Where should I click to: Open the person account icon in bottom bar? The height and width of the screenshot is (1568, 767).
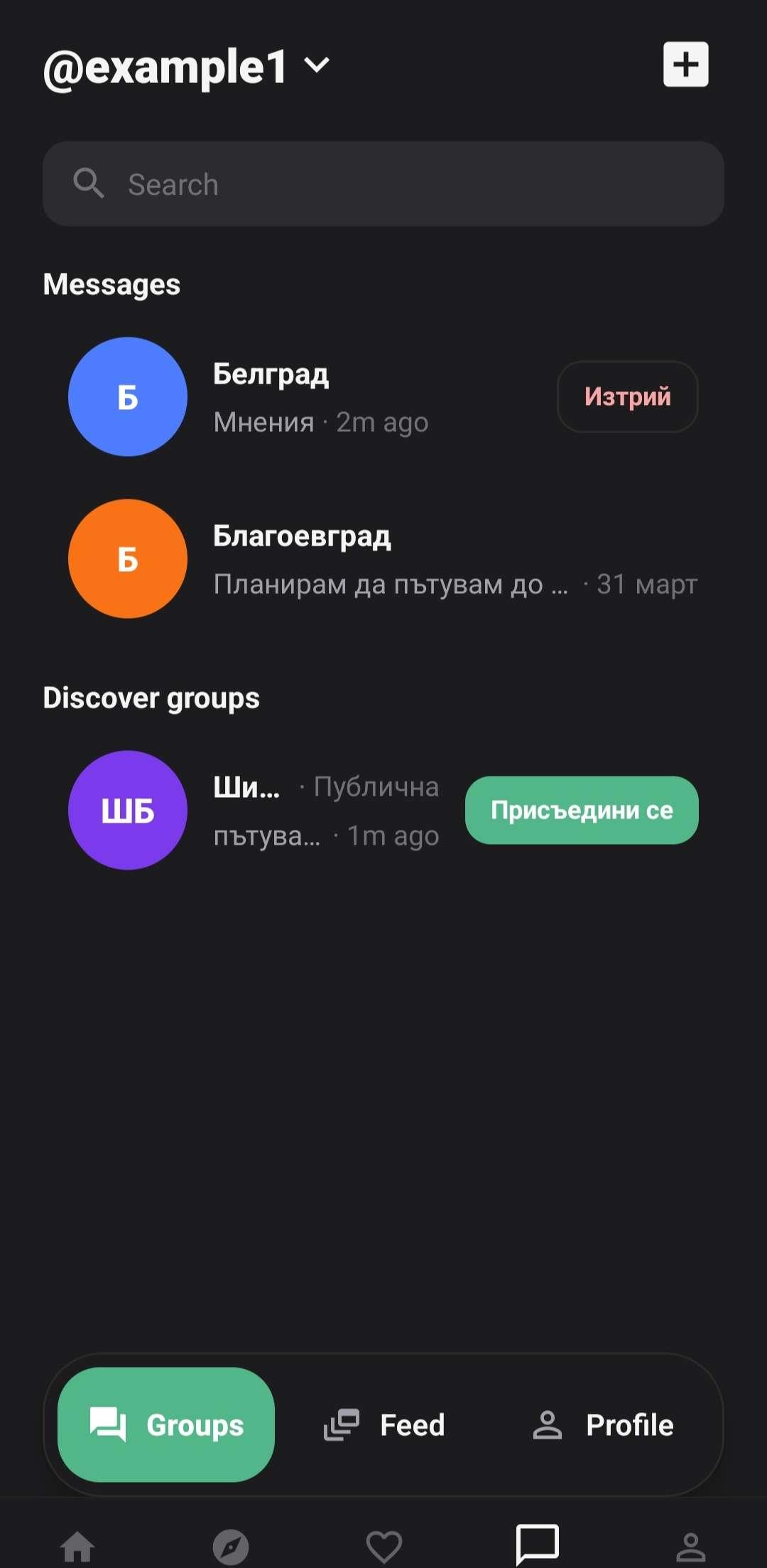(690, 1547)
